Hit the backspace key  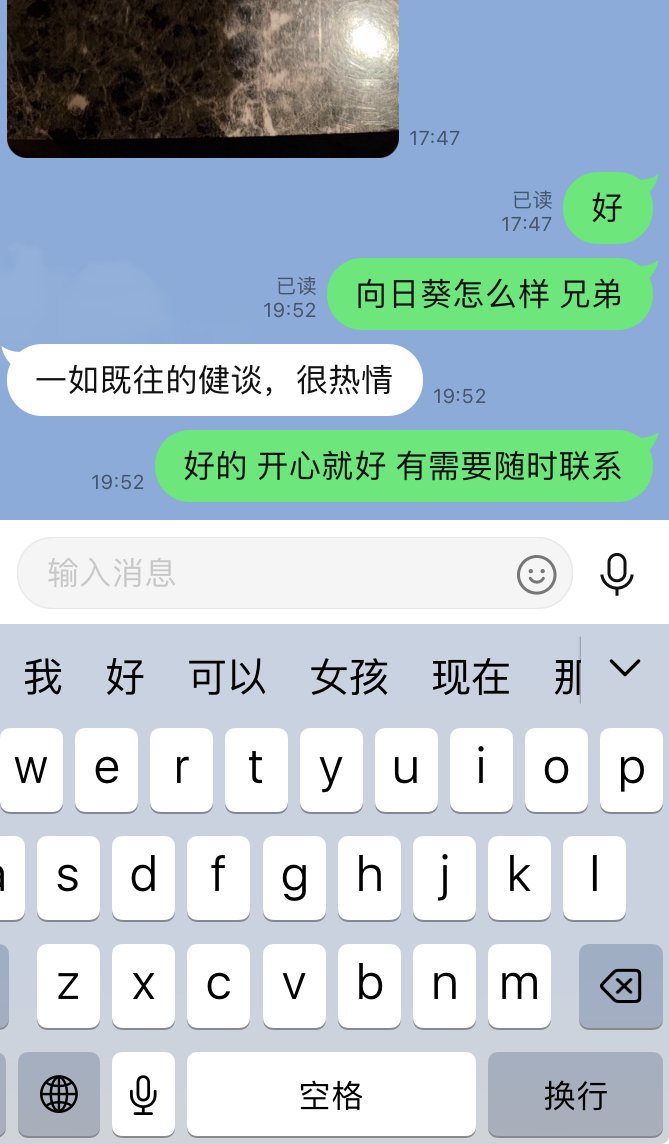click(620, 987)
